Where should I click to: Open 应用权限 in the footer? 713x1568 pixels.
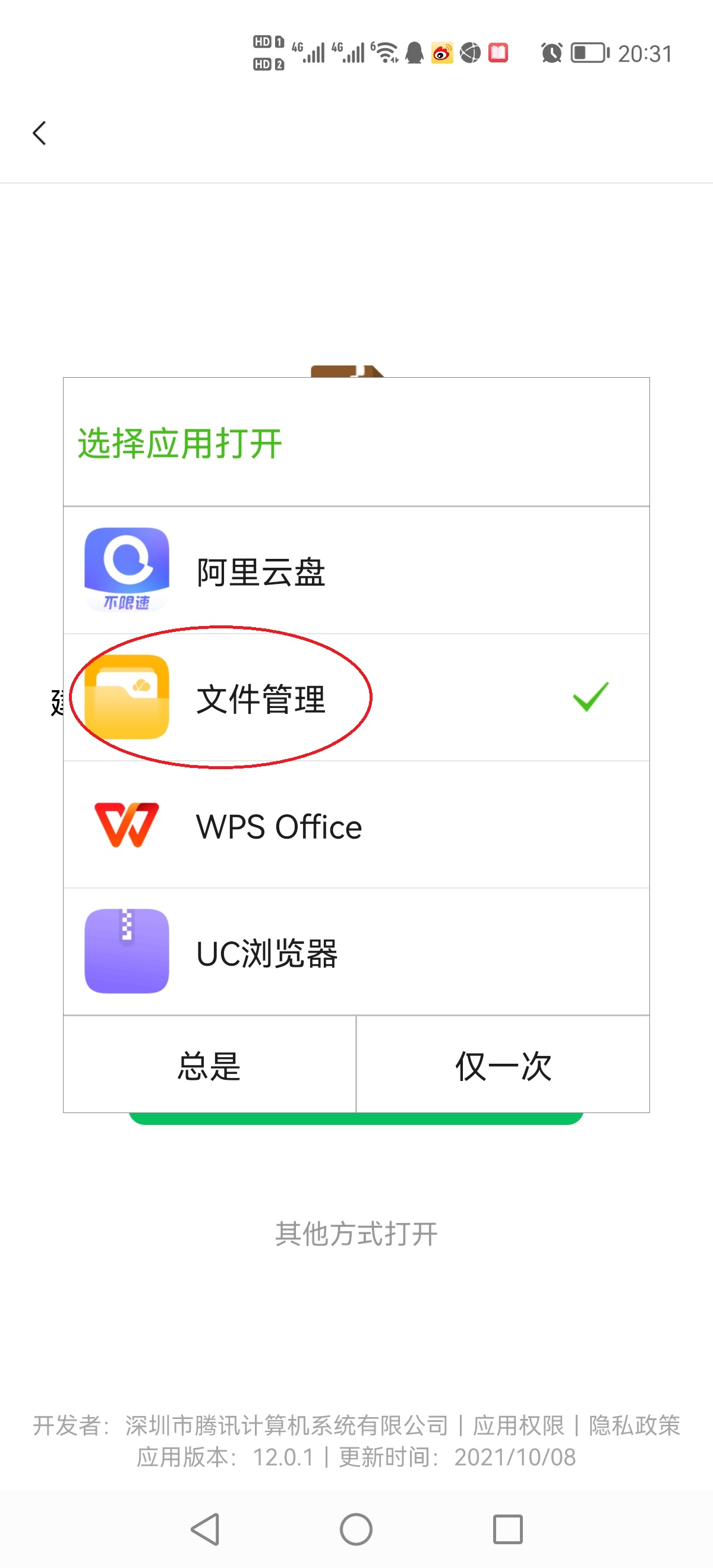click(518, 1425)
